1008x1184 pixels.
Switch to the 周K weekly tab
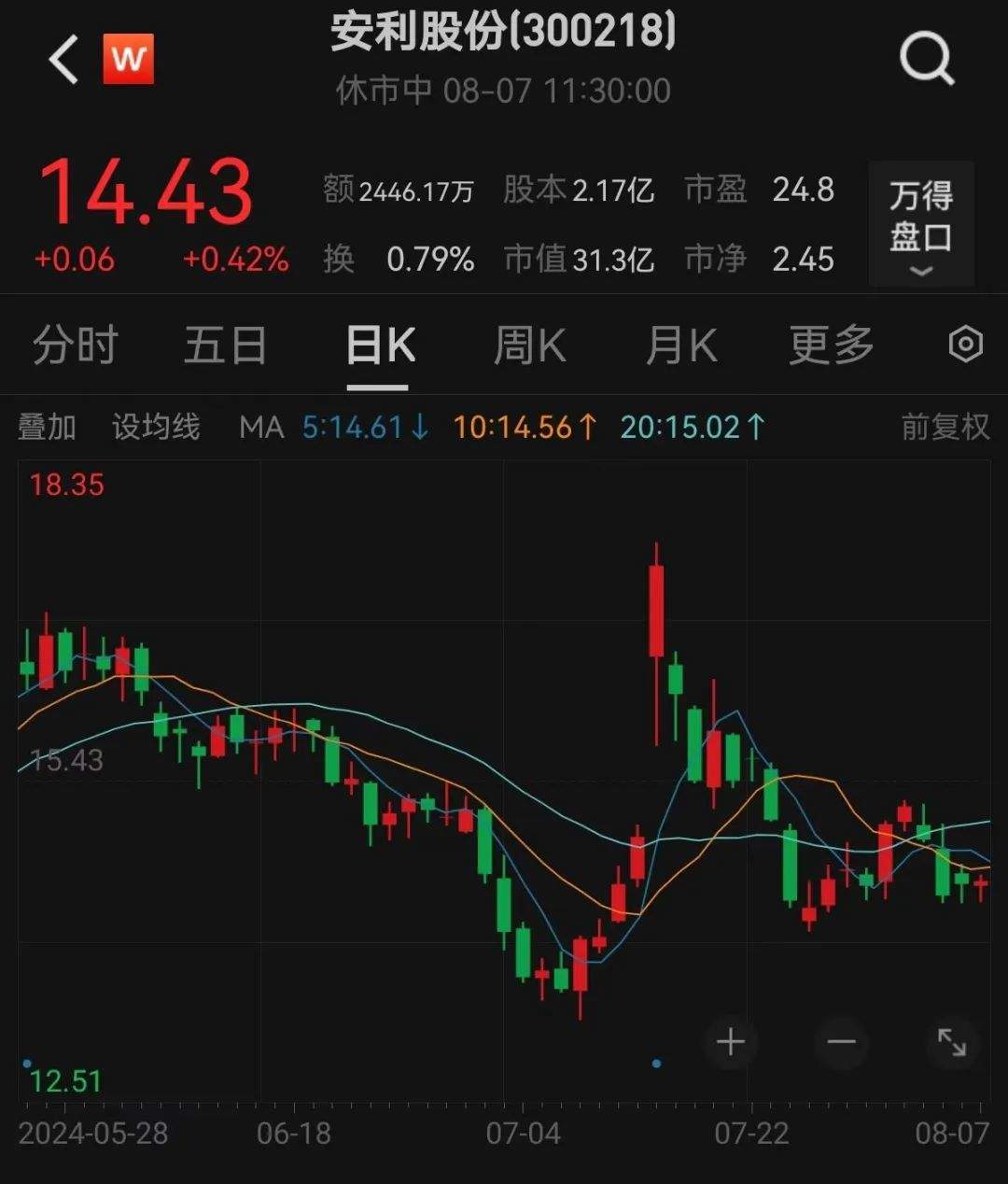click(x=529, y=345)
